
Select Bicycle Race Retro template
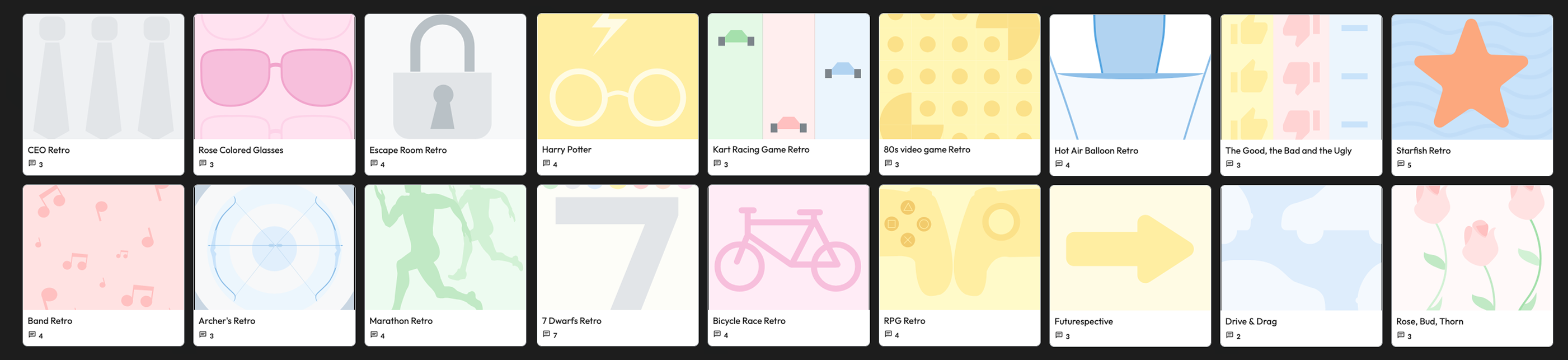tap(788, 265)
